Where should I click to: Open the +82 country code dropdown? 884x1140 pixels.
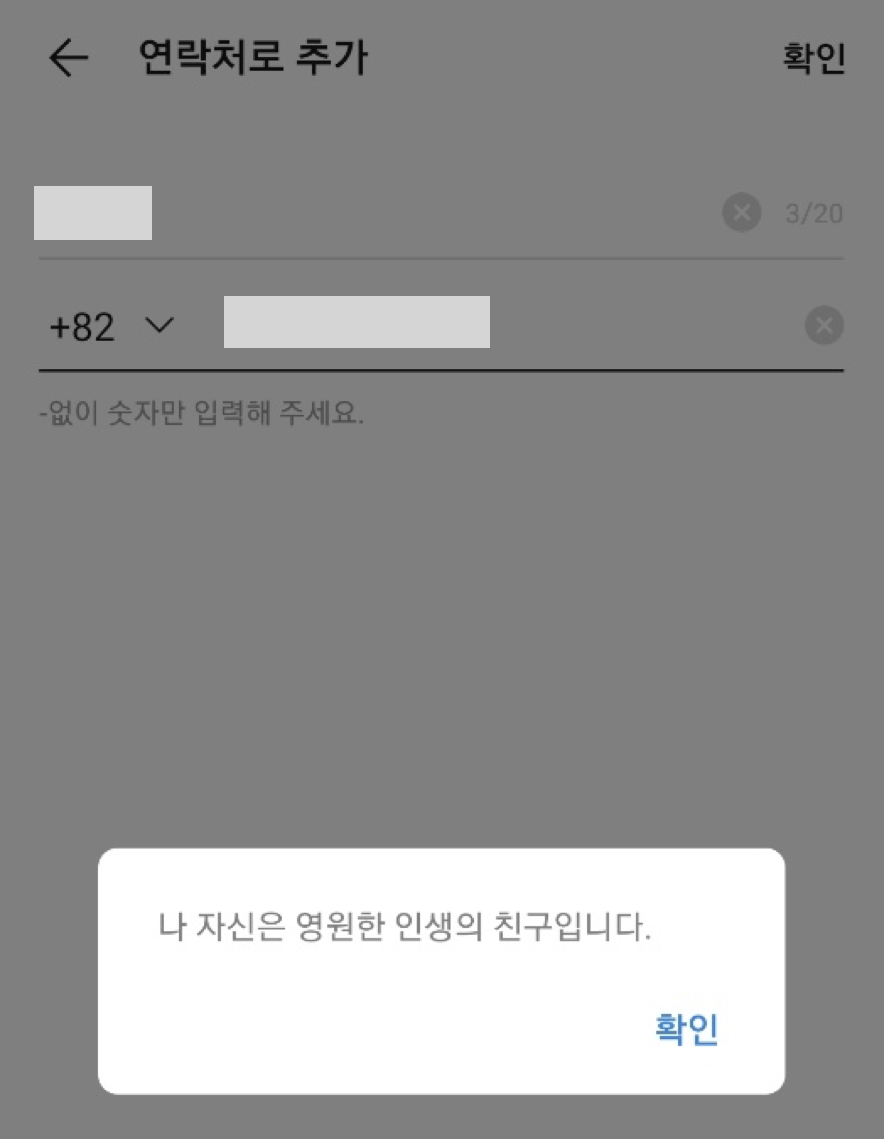pos(112,326)
